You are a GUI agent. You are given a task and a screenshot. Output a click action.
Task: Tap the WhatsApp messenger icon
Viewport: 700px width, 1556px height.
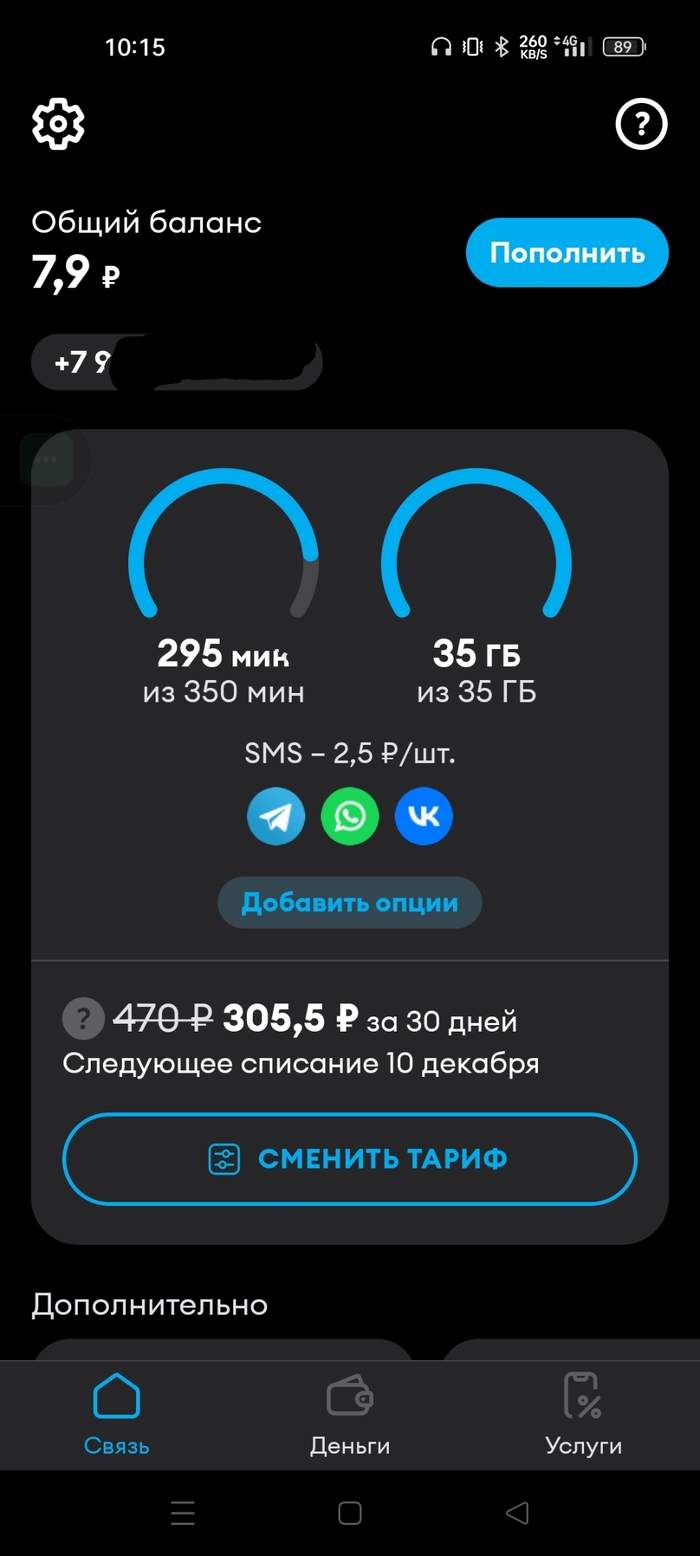[350, 817]
